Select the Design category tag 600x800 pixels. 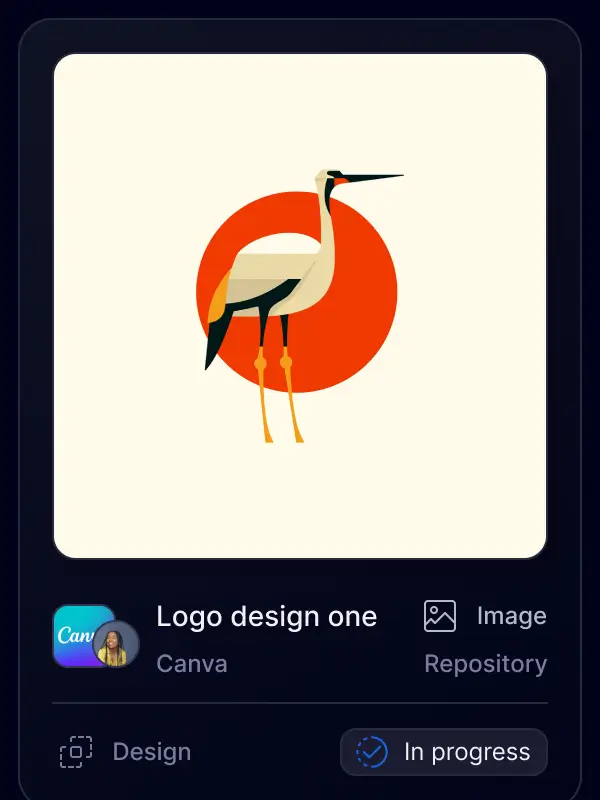126,752
